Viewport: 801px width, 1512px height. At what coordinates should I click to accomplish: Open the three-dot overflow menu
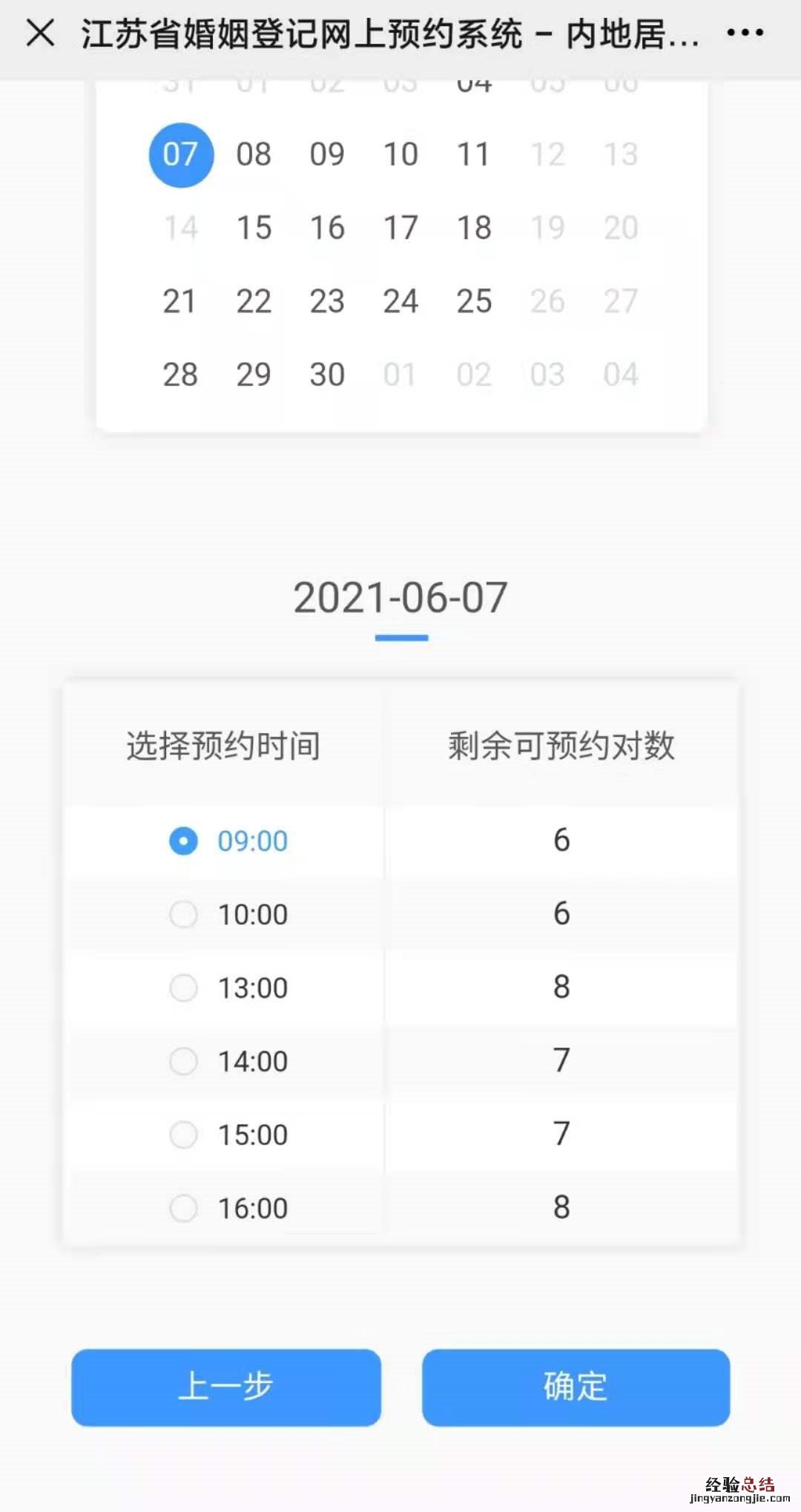coord(745,33)
